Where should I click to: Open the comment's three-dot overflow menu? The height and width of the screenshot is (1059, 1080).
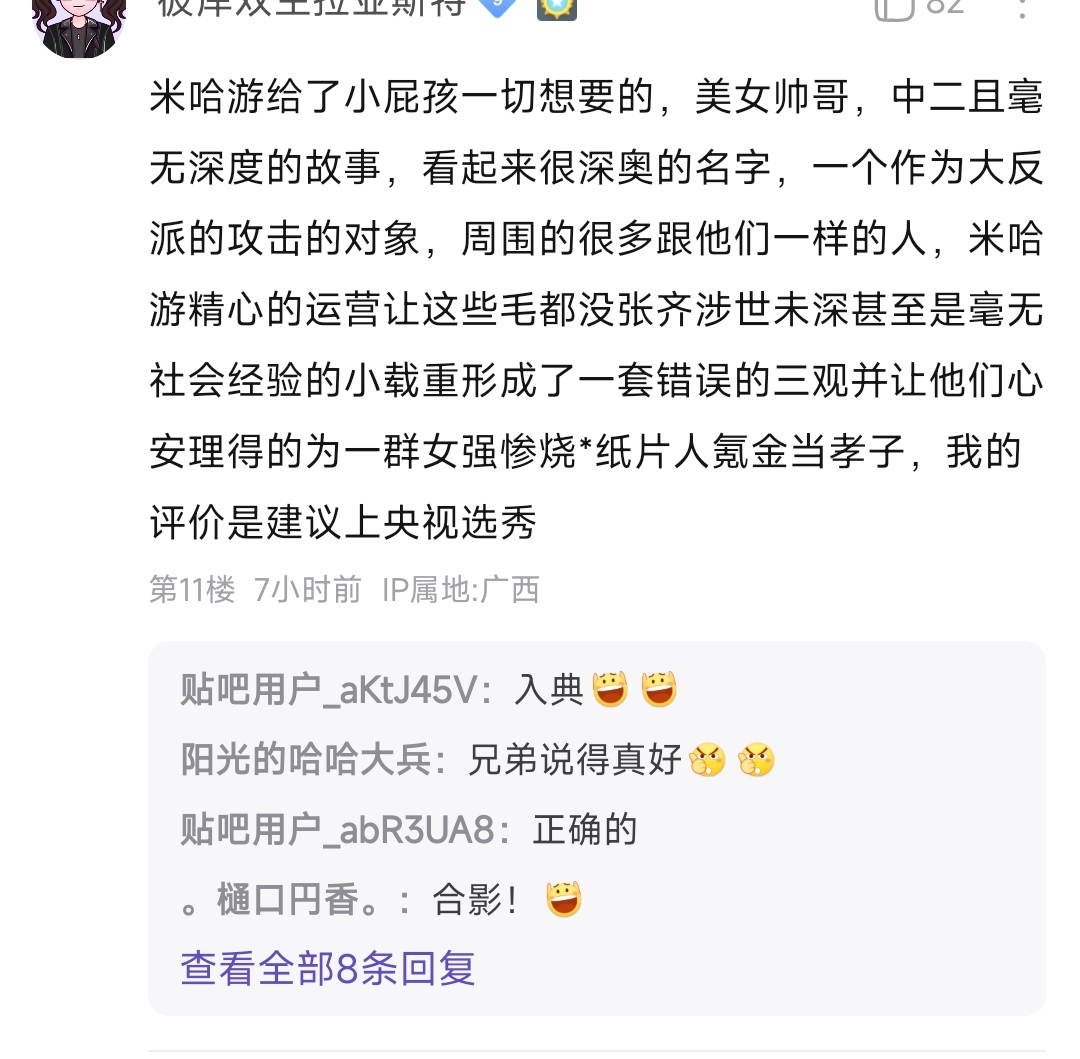click(1021, 8)
